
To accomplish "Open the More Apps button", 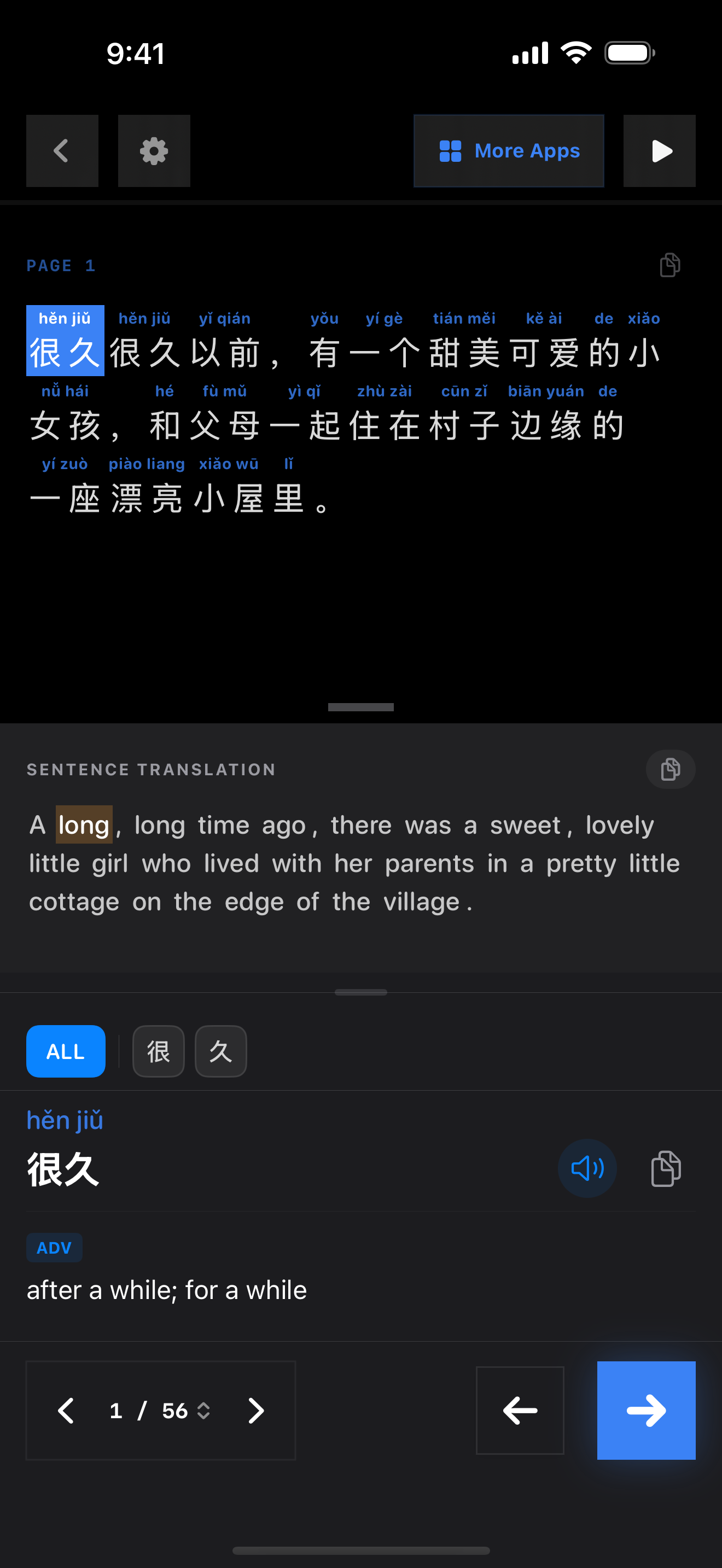I will tap(508, 151).
